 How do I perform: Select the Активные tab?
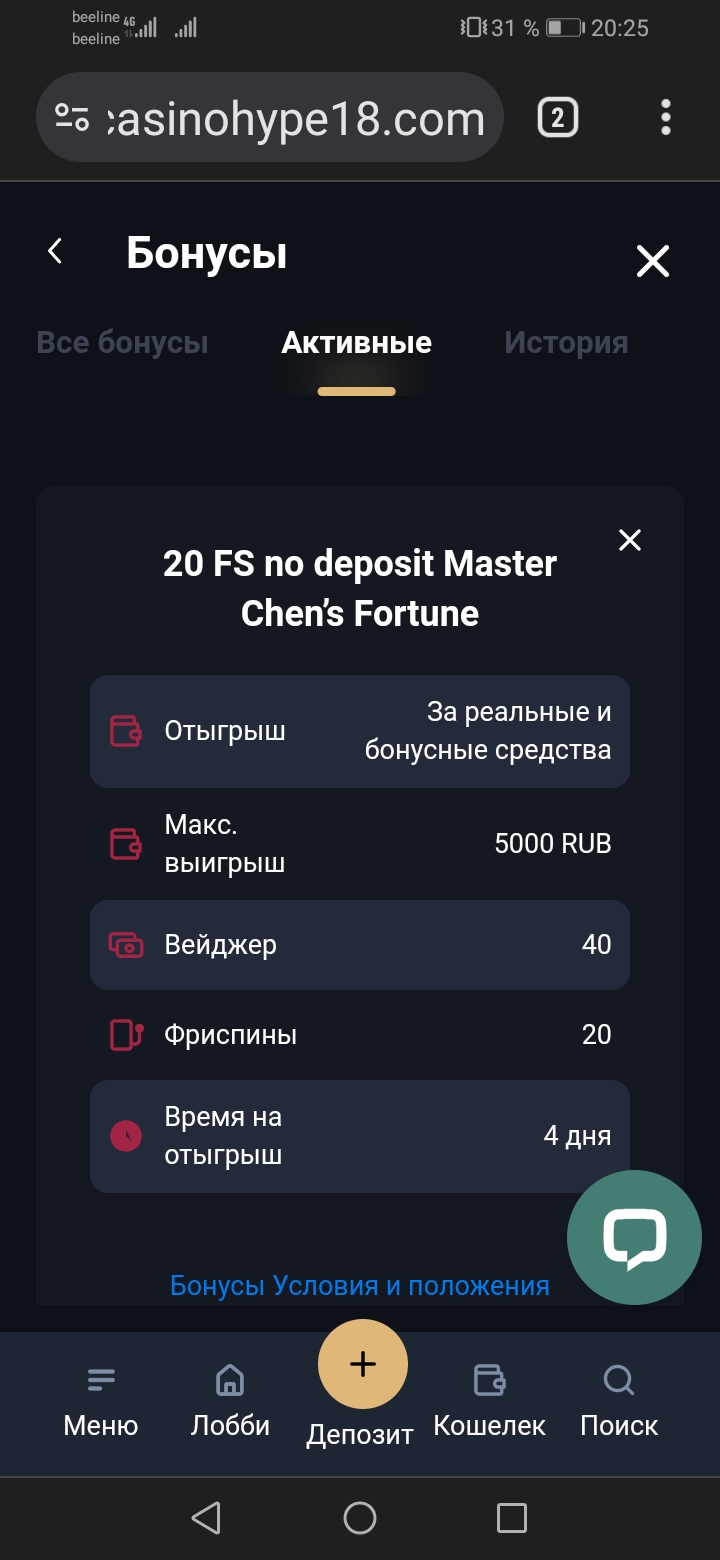pos(356,342)
